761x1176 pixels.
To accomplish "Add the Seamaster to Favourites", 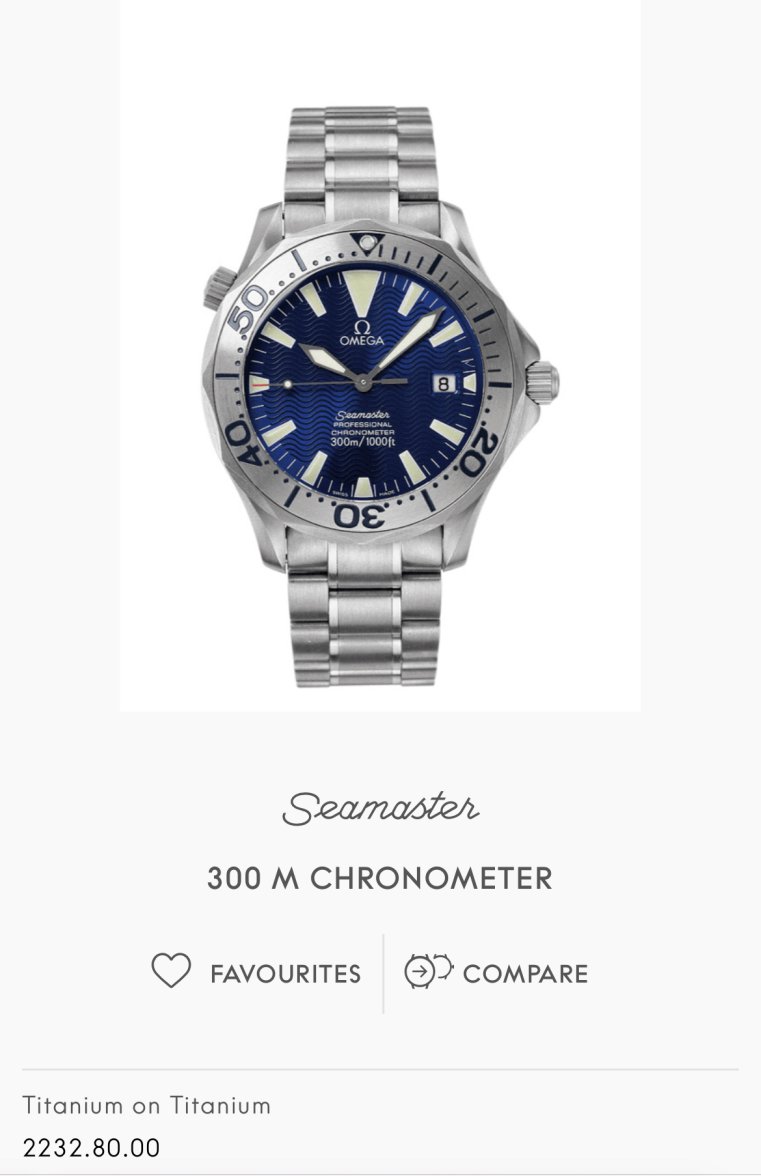I will pos(257,972).
